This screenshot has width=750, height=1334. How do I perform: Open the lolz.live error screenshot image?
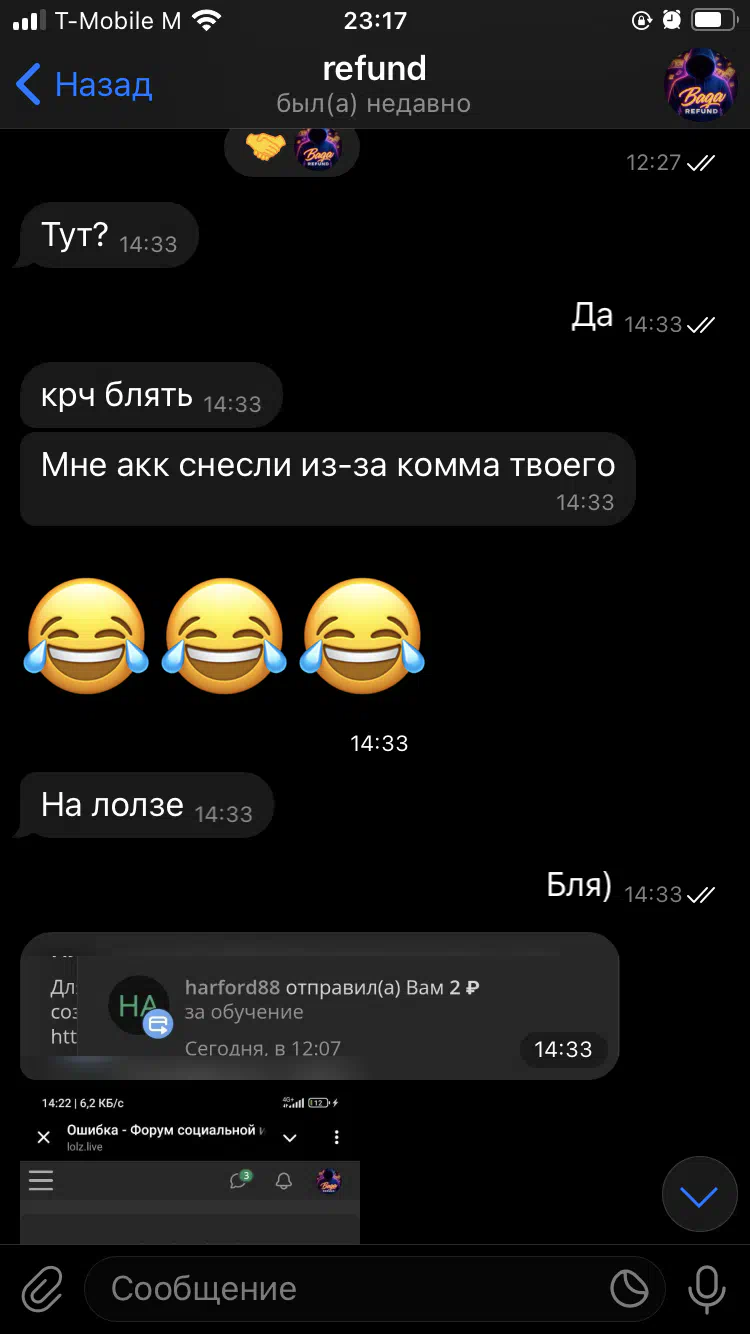click(190, 1167)
